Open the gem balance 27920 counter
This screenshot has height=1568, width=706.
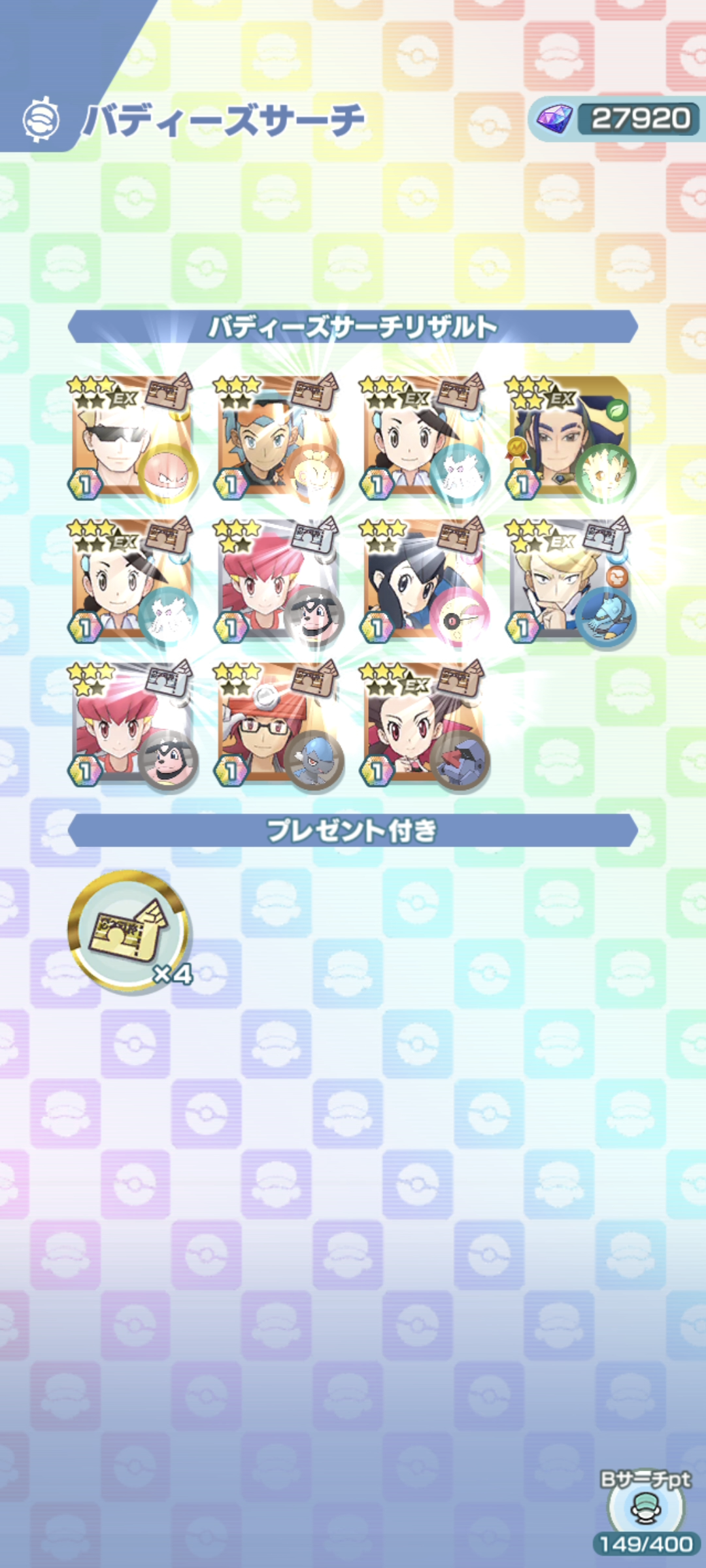(616, 119)
